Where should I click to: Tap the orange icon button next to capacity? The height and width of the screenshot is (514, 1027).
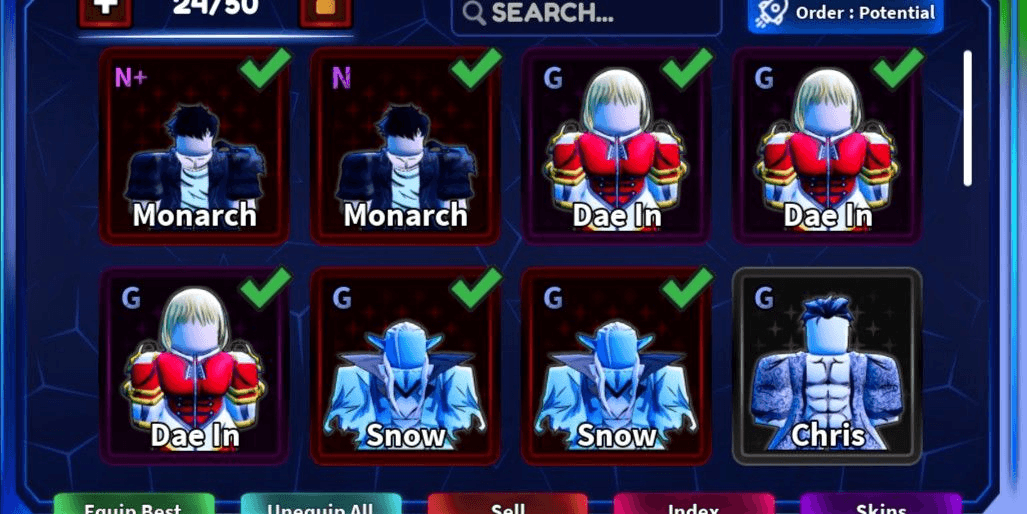coord(325,10)
